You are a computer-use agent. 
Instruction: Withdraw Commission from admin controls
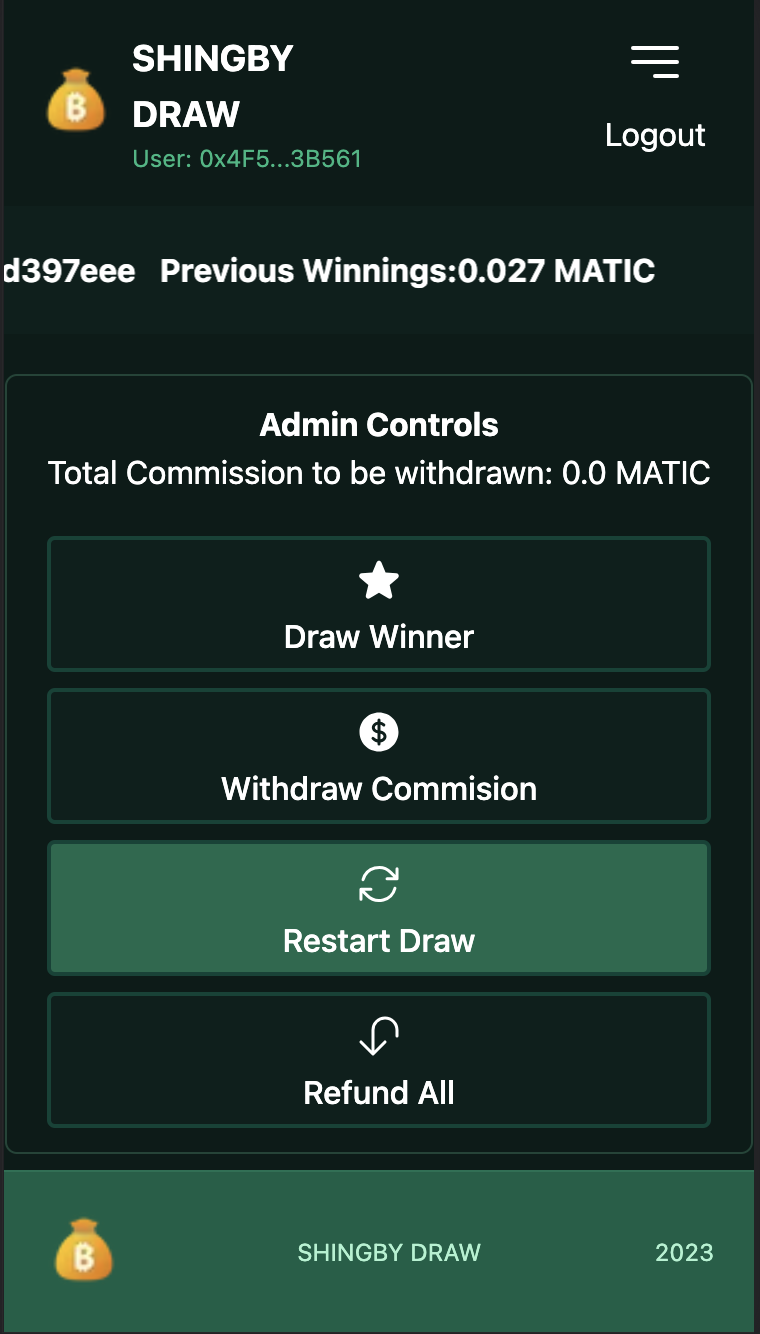click(x=379, y=756)
